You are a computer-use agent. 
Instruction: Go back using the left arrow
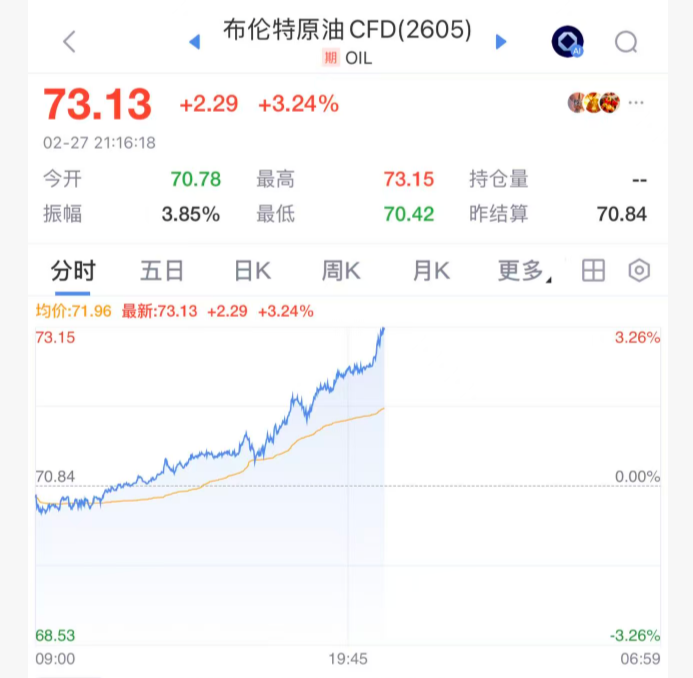click(69, 42)
